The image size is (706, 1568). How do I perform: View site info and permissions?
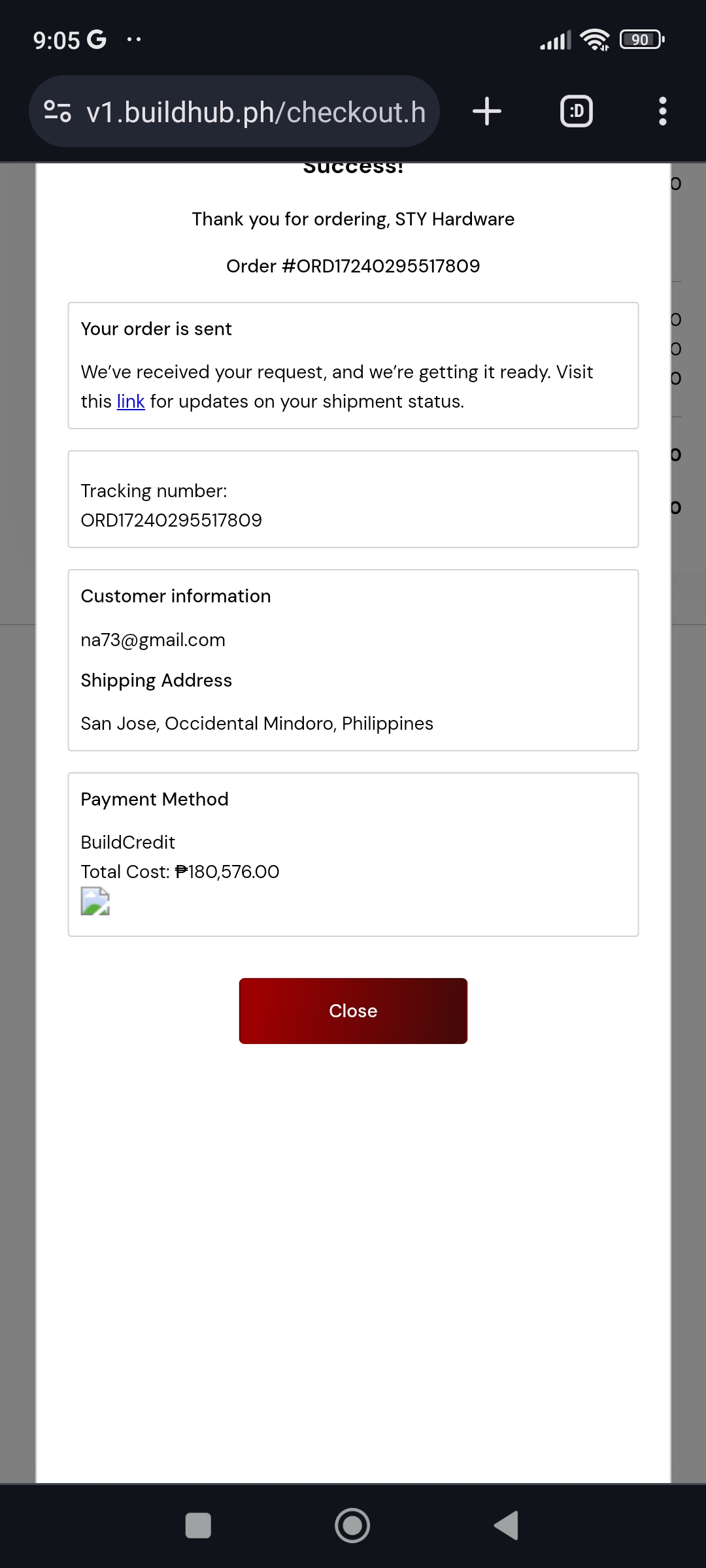pos(58,112)
